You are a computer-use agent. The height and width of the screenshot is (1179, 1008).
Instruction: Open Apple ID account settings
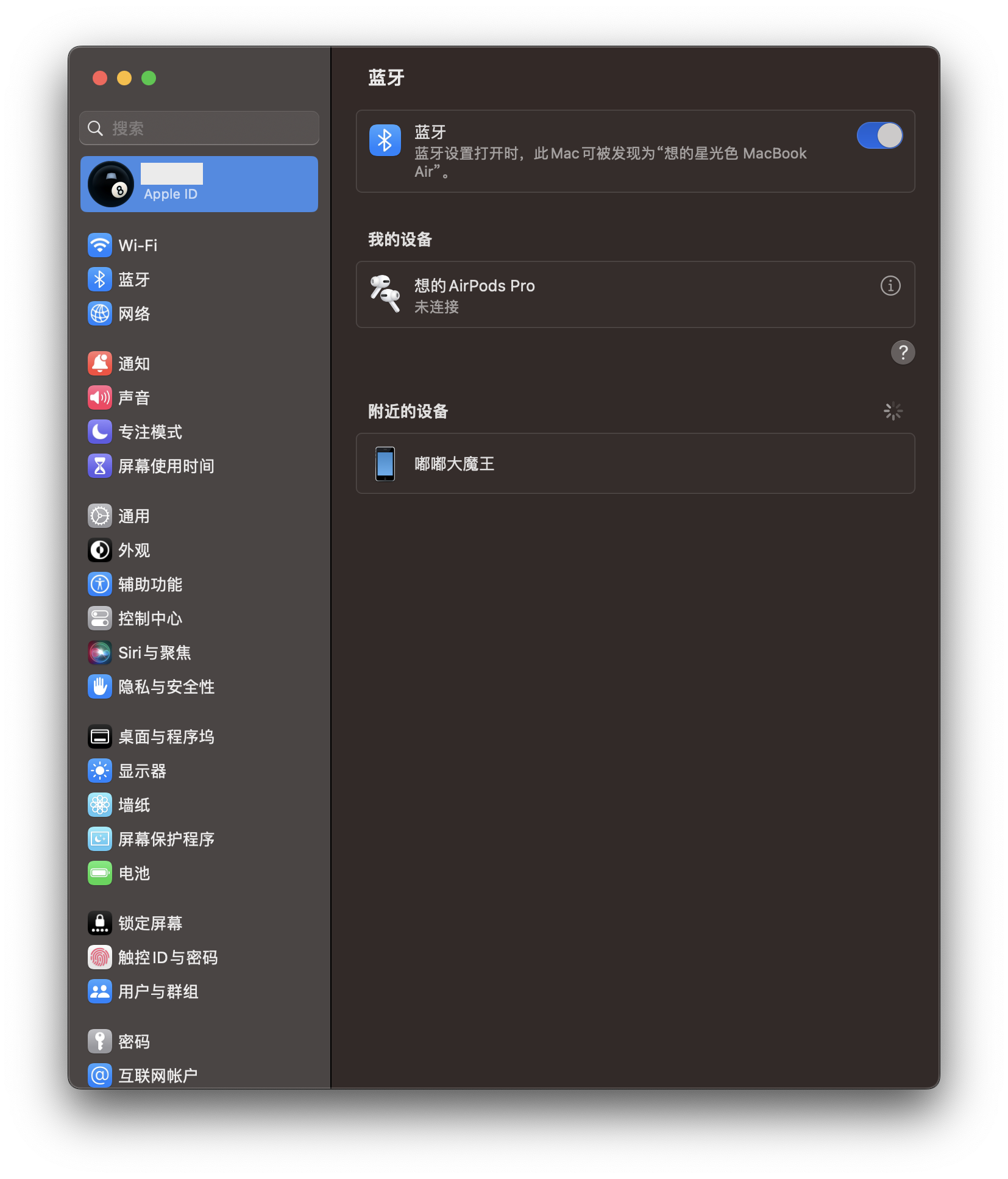pos(199,184)
